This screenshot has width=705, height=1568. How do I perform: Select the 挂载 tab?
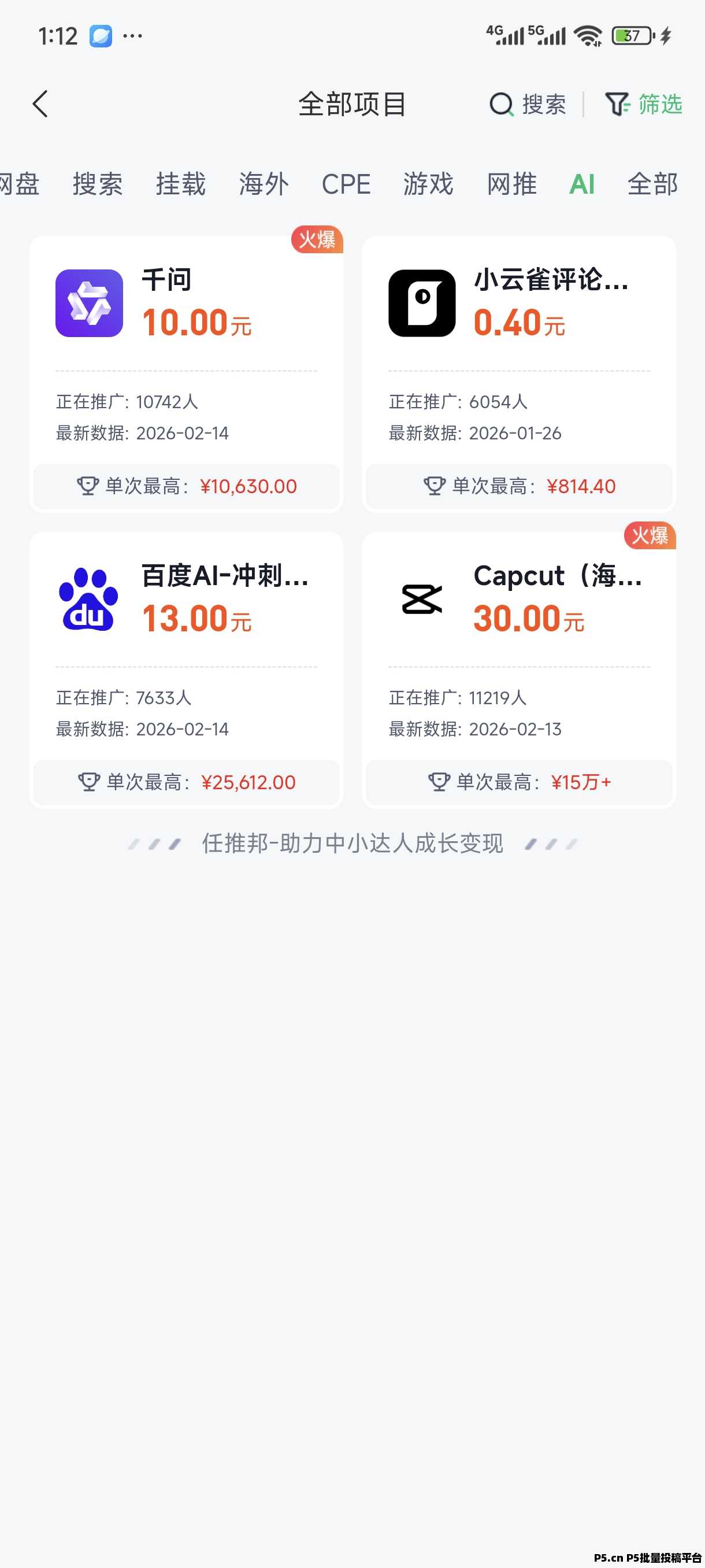(x=180, y=184)
